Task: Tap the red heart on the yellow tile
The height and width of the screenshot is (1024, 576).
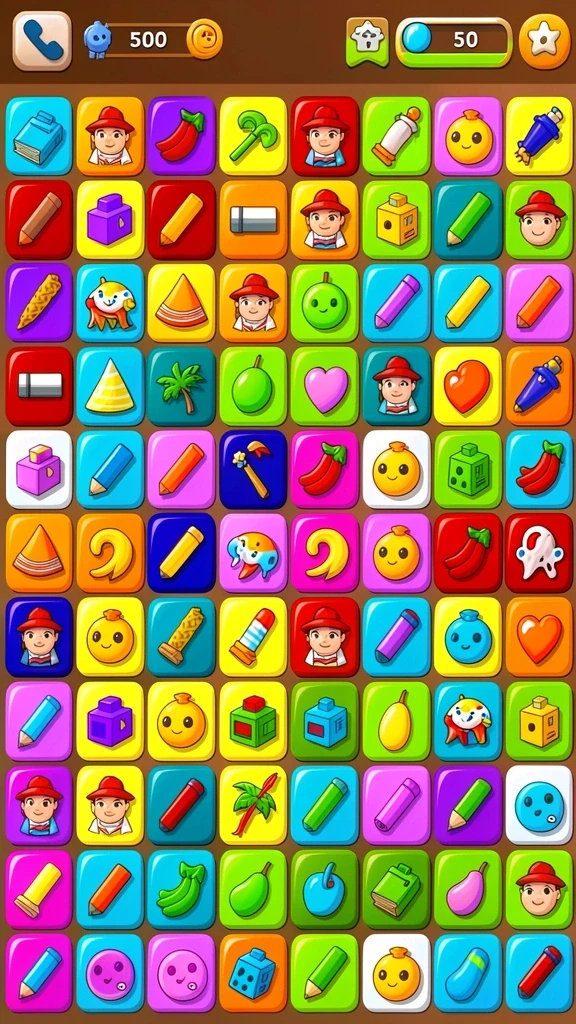Action: coord(468,387)
